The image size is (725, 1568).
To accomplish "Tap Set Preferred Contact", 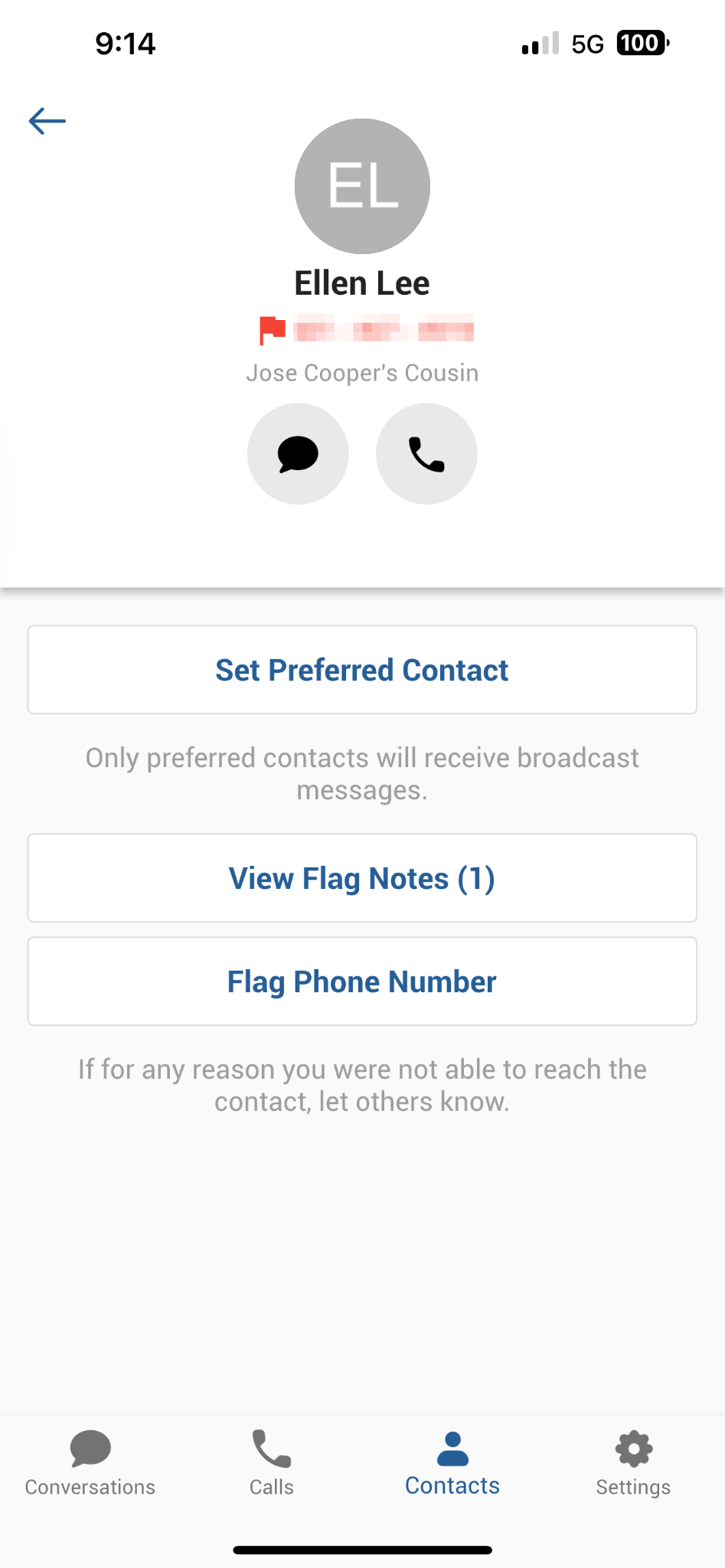I will click(x=362, y=670).
